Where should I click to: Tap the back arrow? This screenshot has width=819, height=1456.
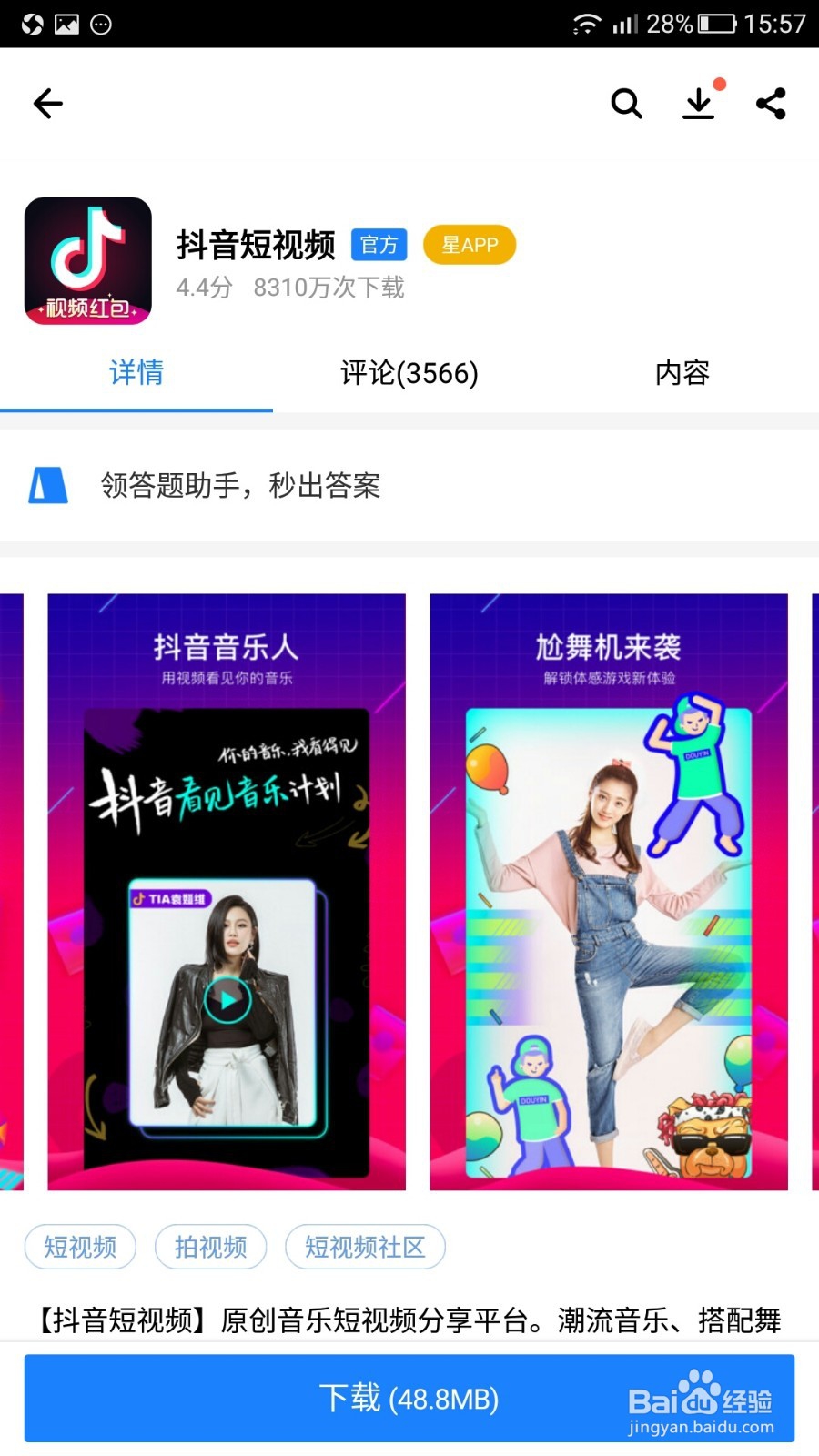coord(47,103)
